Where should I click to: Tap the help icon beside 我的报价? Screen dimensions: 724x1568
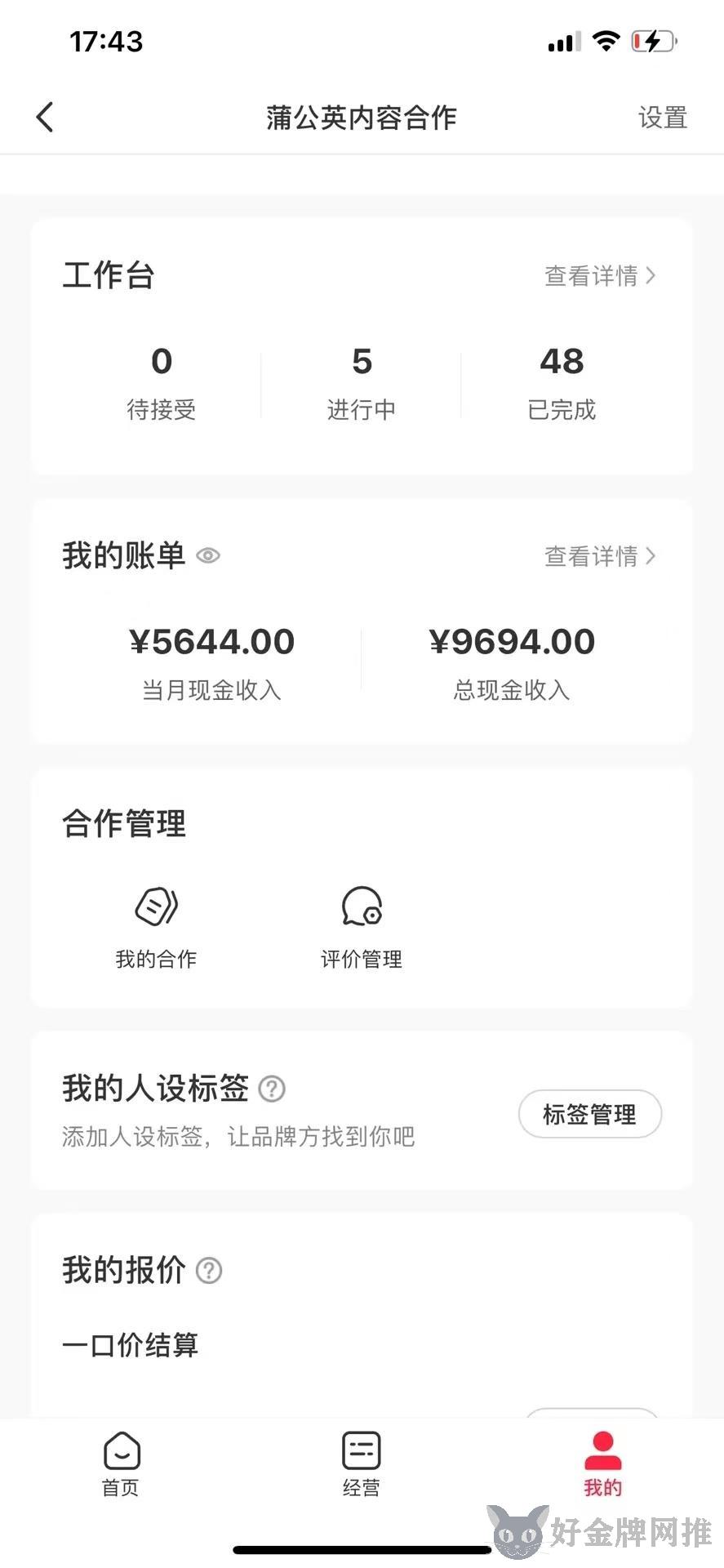[x=209, y=1271]
